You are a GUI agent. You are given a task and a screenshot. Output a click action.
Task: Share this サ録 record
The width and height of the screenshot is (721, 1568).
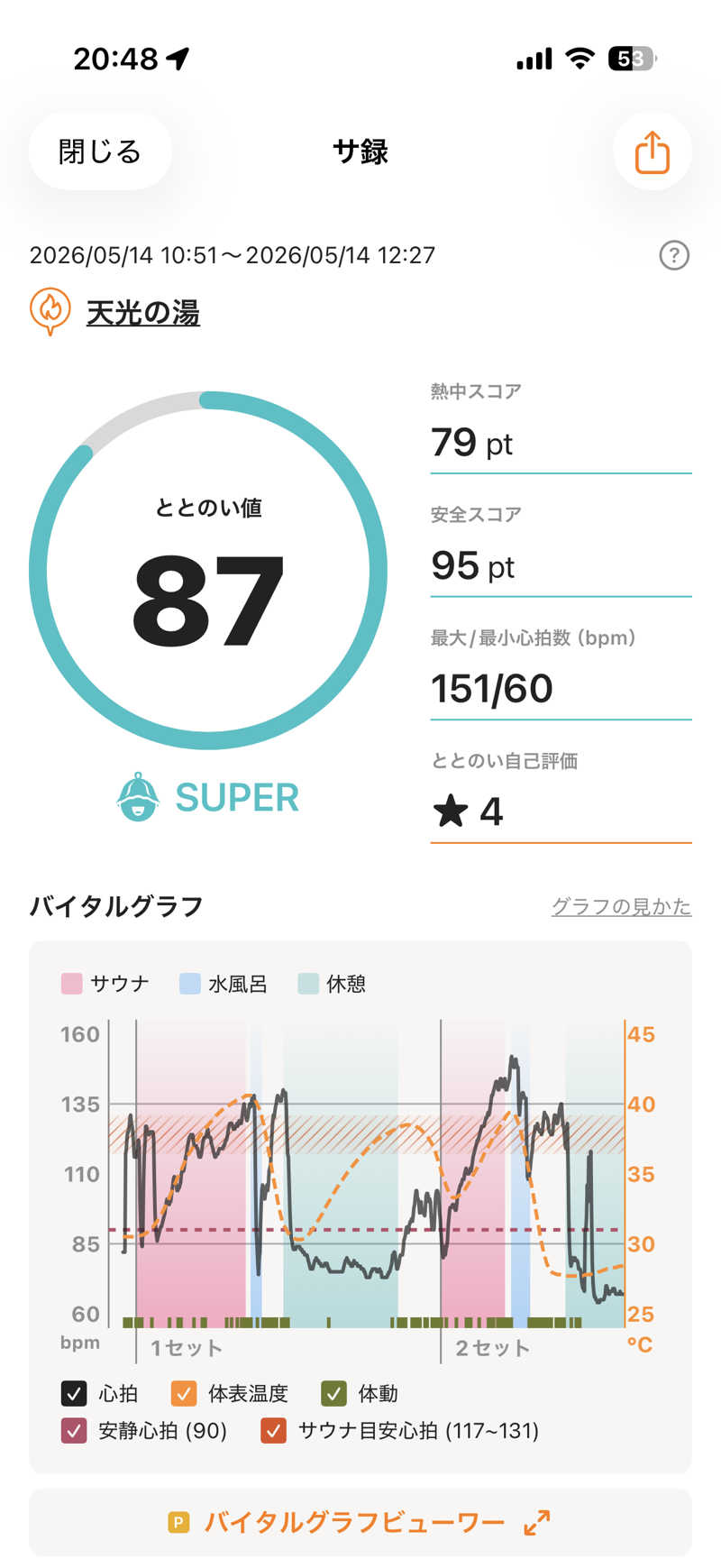click(652, 151)
